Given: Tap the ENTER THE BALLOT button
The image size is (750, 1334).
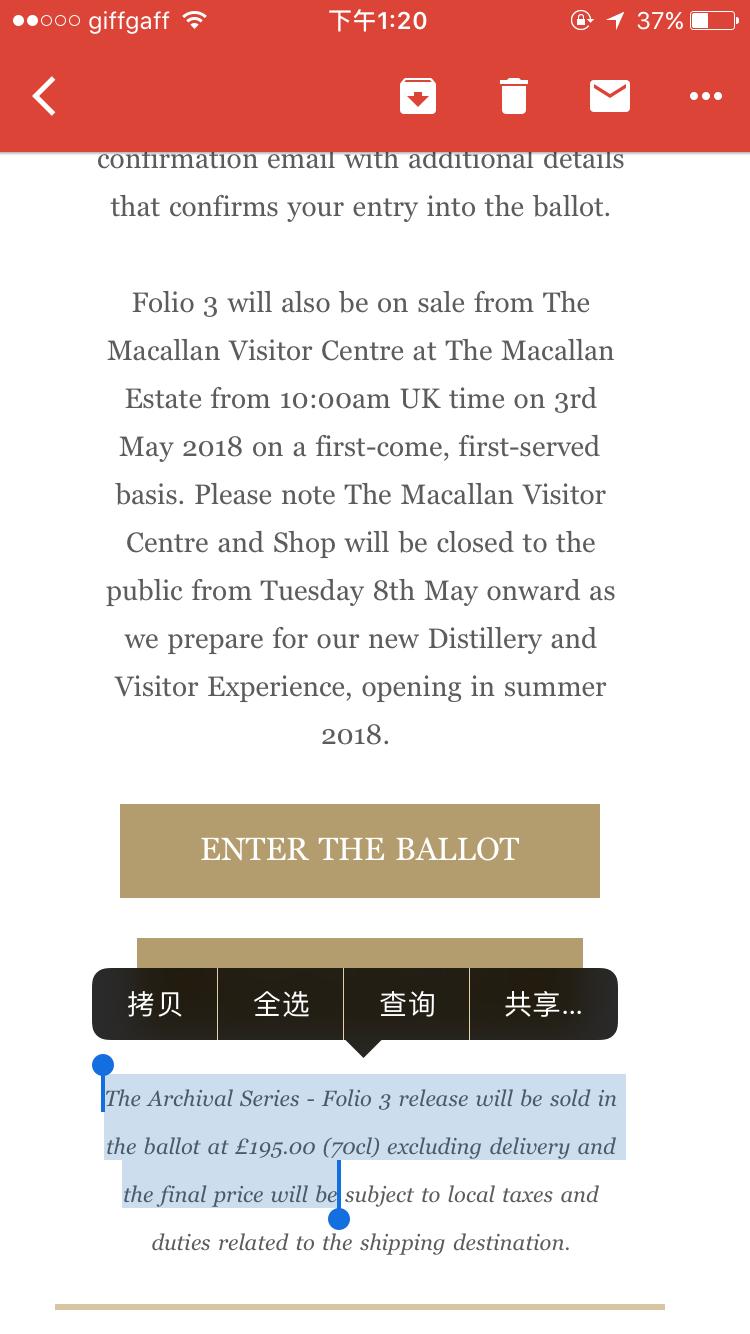Looking at the screenshot, I should pyautogui.click(x=360, y=851).
